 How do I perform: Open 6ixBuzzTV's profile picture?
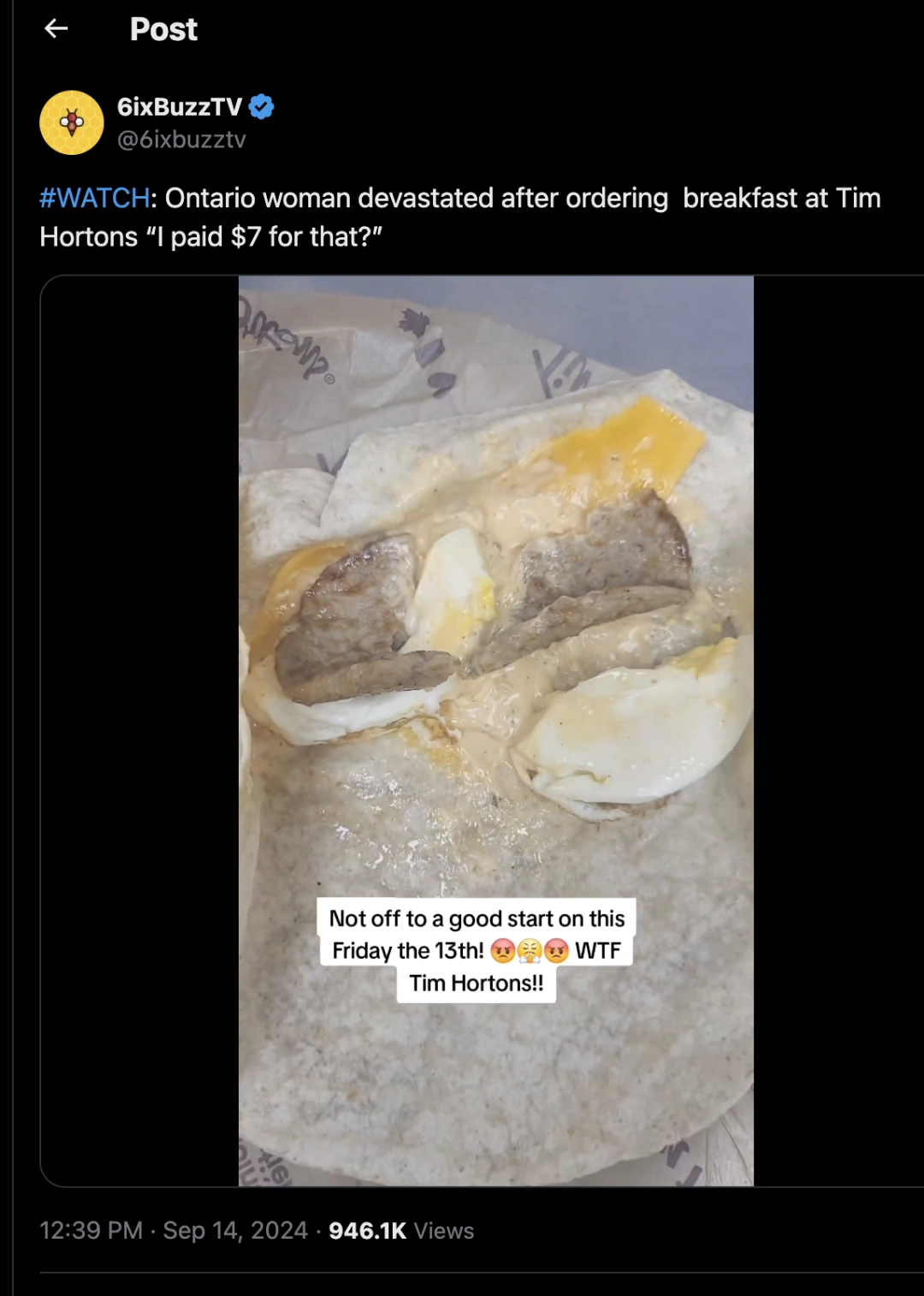[x=72, y=122]
